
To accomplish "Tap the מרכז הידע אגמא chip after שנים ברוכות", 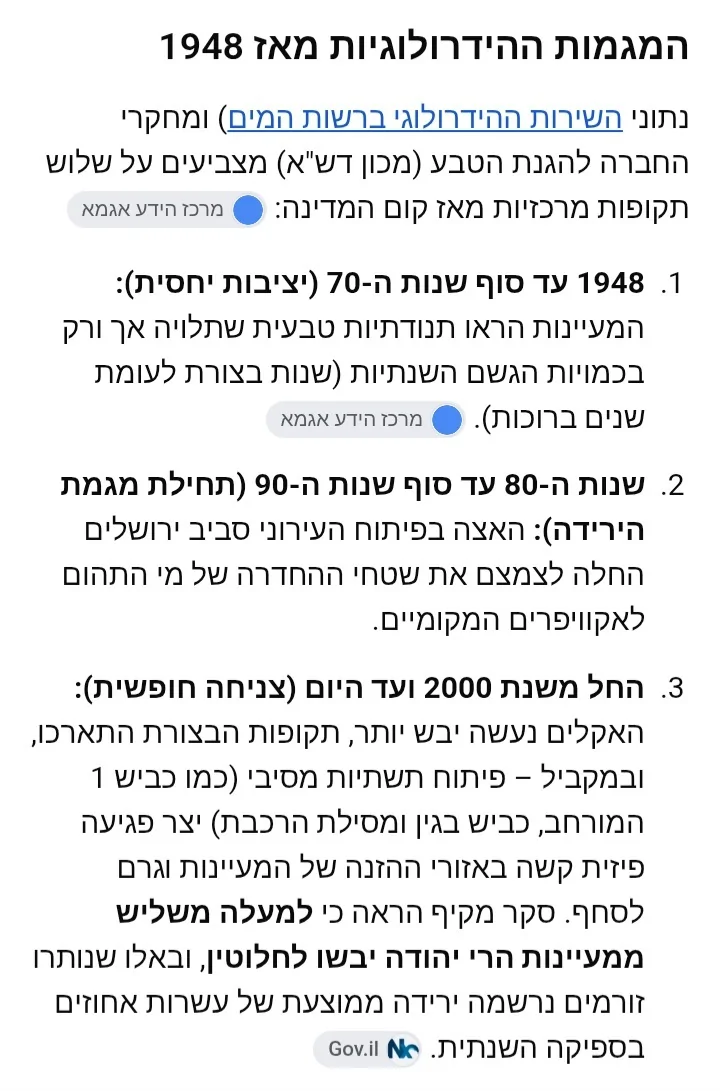I will tap(365, 420).
